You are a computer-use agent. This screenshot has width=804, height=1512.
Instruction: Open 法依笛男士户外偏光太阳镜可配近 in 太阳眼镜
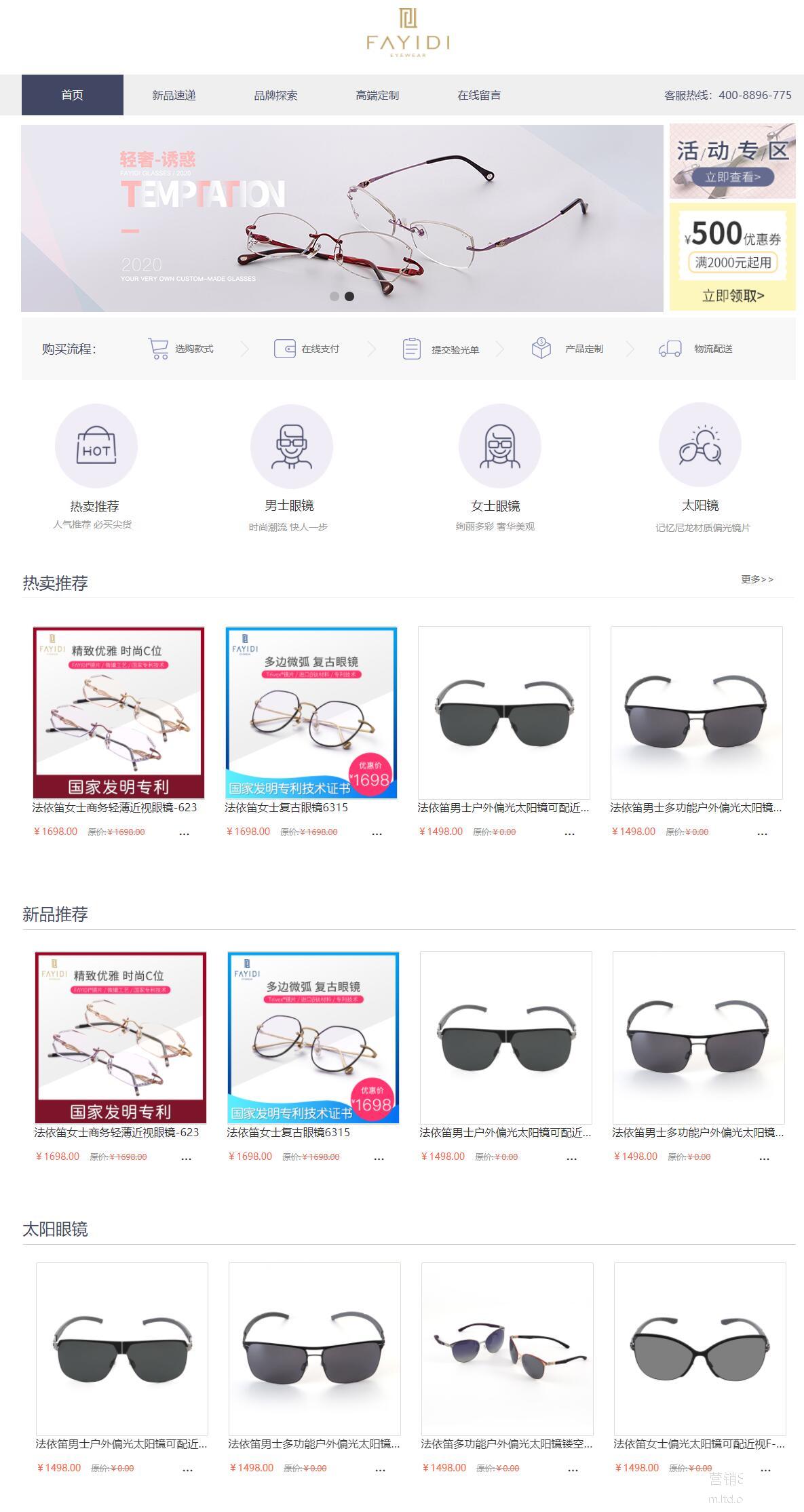click(x=121, y=1349)
